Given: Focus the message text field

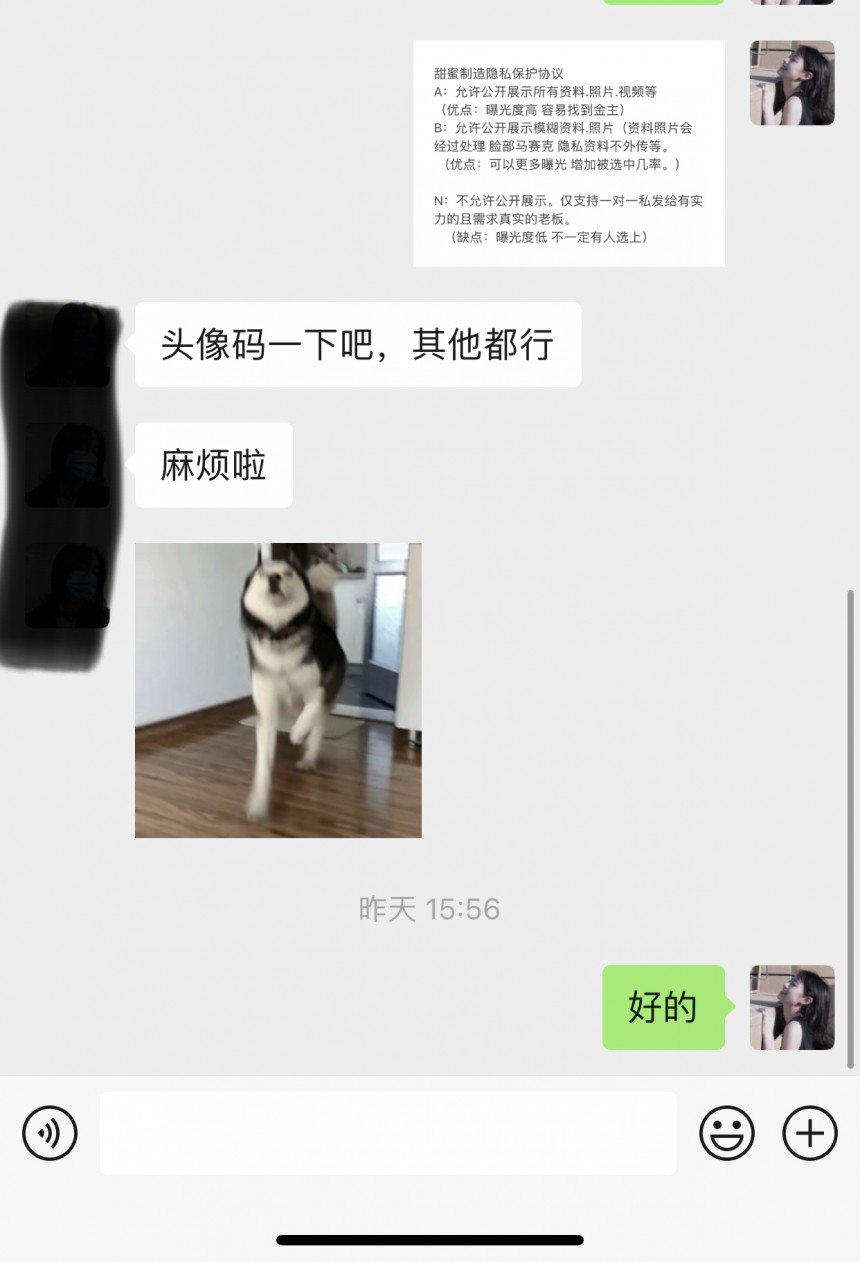Looking at the screenshot, I should coord(388,1133).
